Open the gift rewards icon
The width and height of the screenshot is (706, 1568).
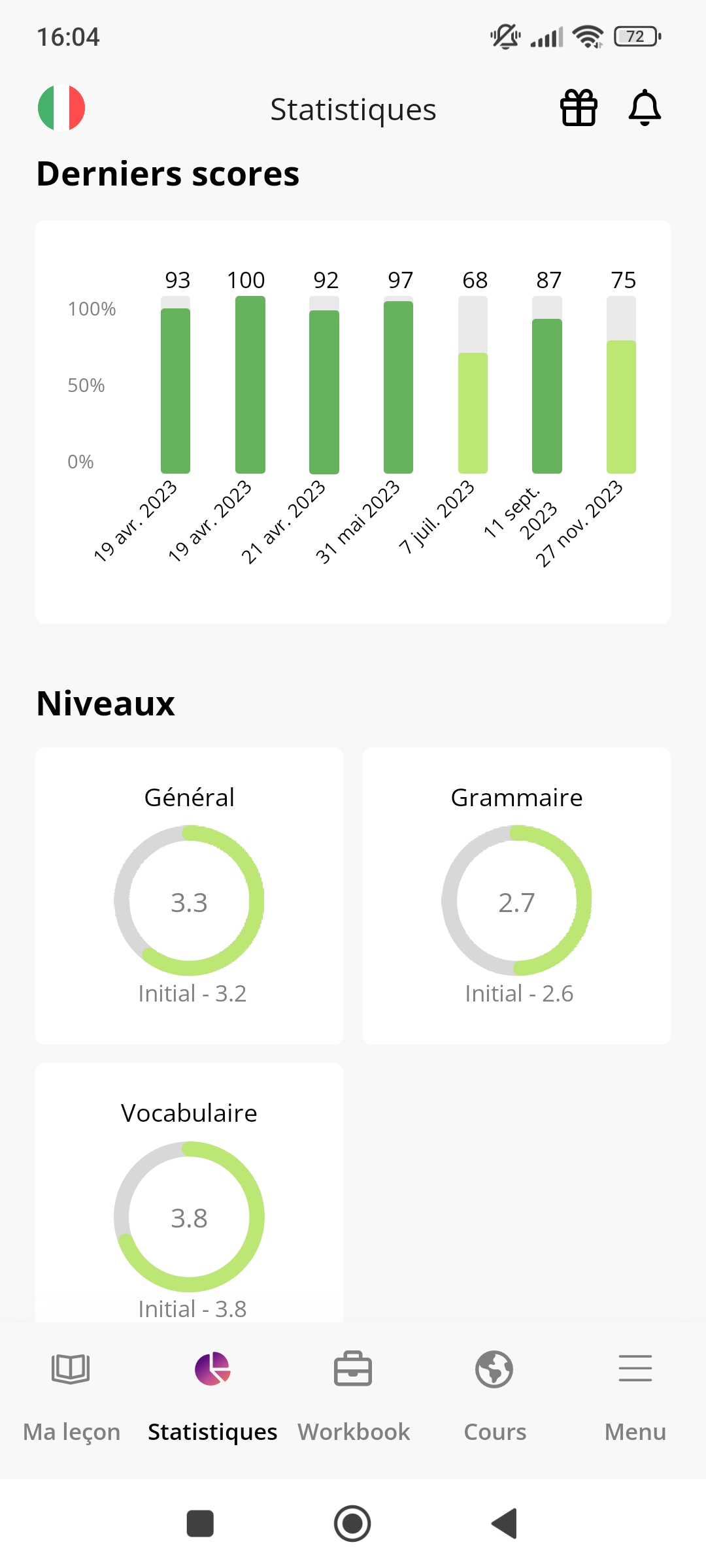579,108
